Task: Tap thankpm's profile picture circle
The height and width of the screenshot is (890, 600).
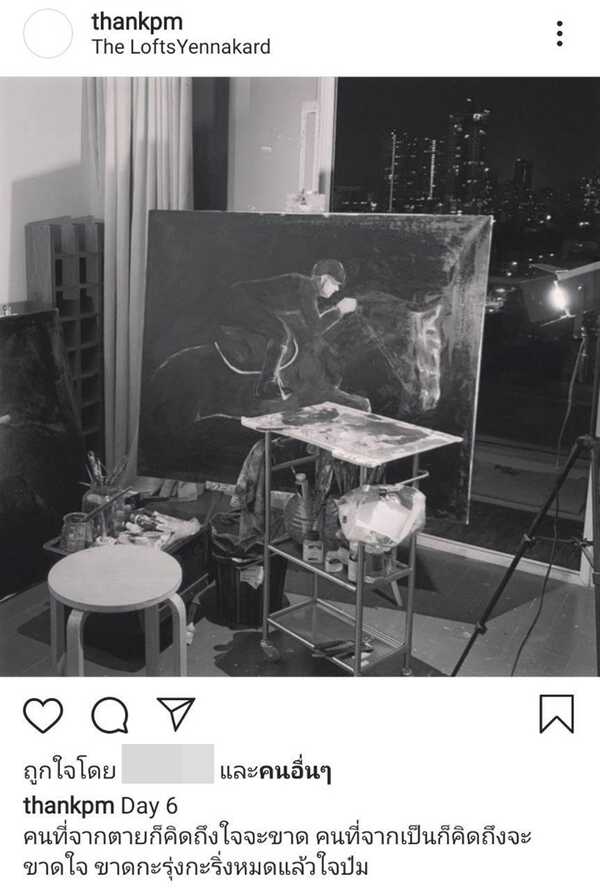Action: (x=48, y=34)
